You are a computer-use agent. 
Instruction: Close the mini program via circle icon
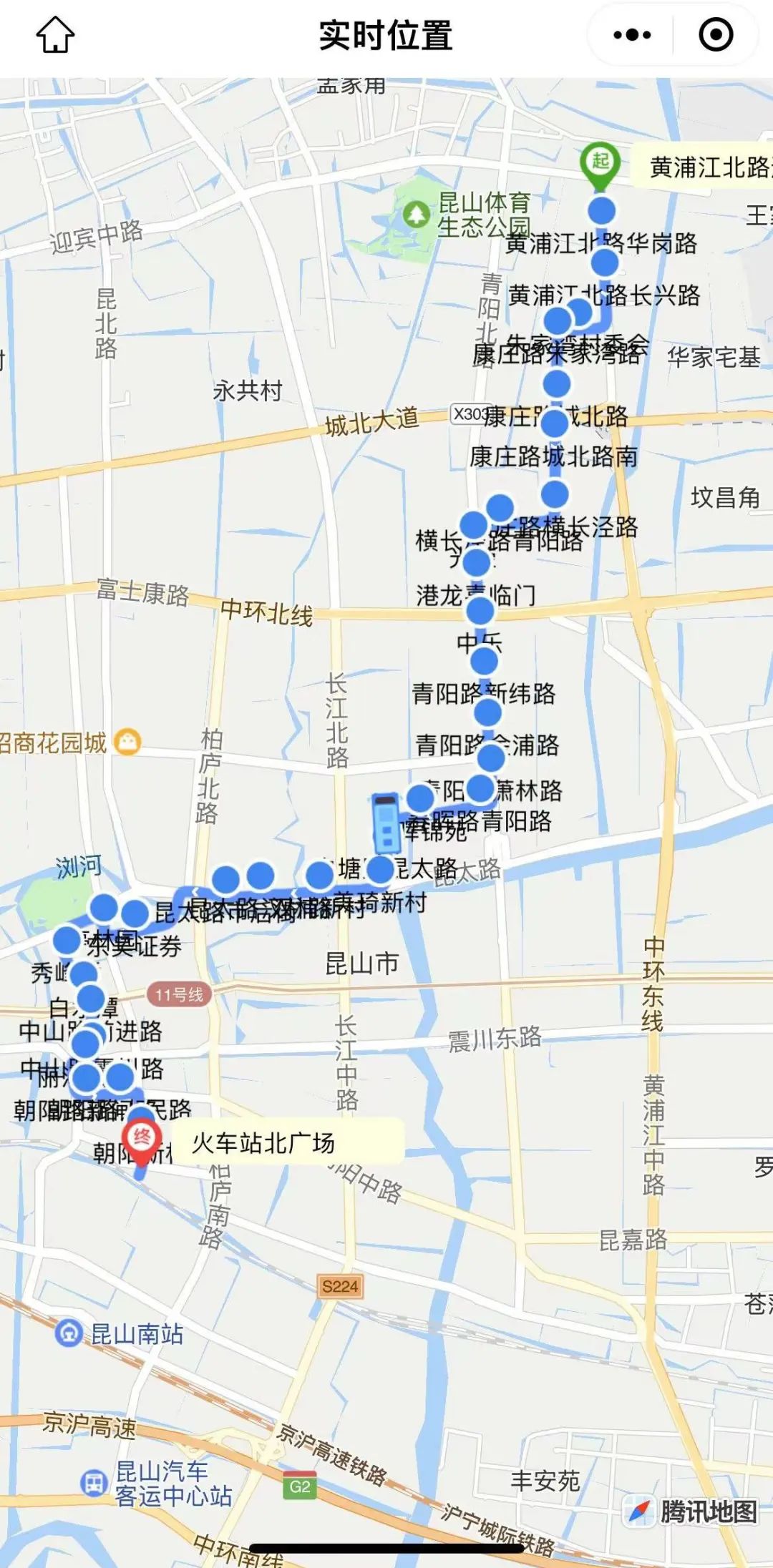pyautogui.click(x=715, y=35)
